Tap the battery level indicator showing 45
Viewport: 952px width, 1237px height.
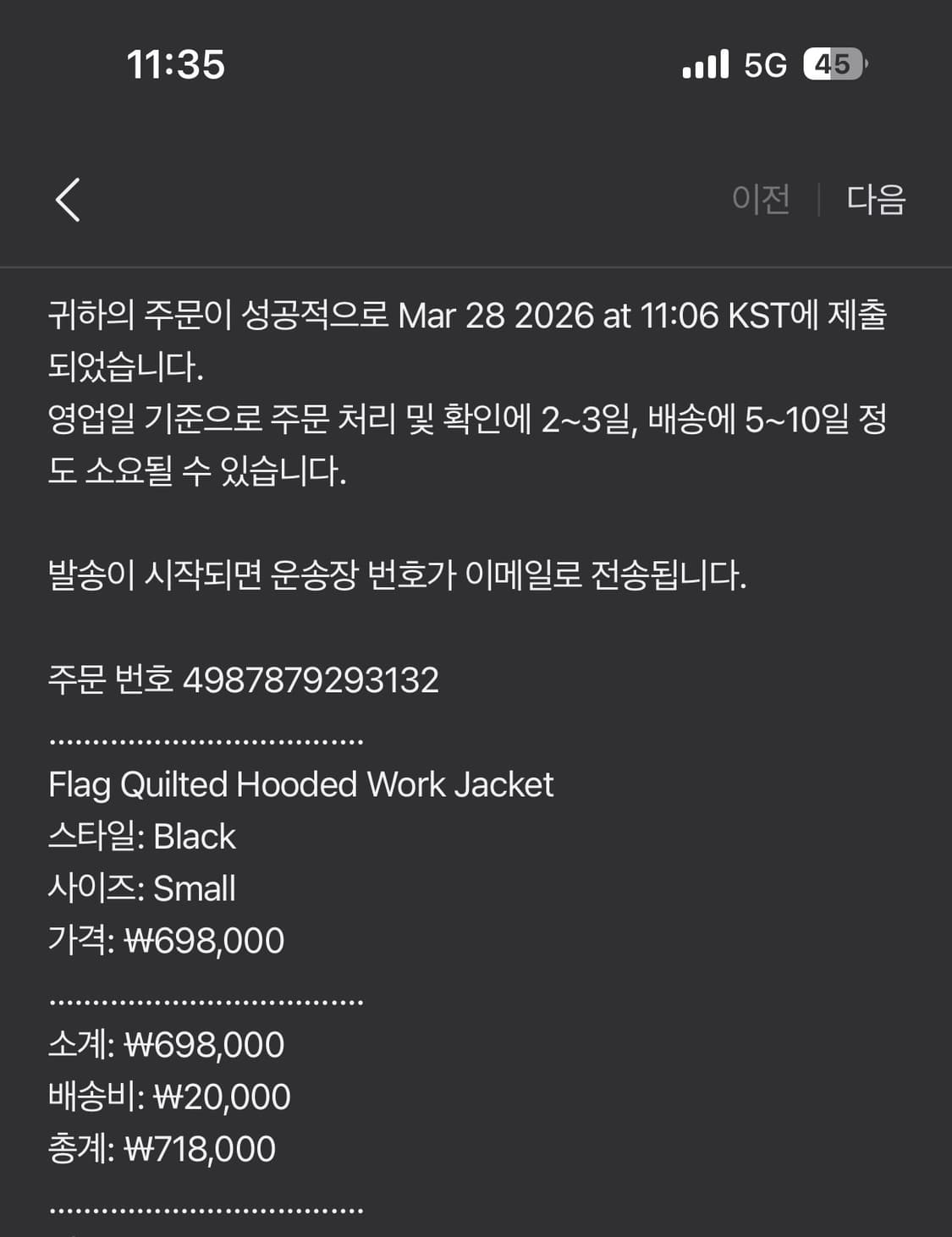click(x=832, y=63)
